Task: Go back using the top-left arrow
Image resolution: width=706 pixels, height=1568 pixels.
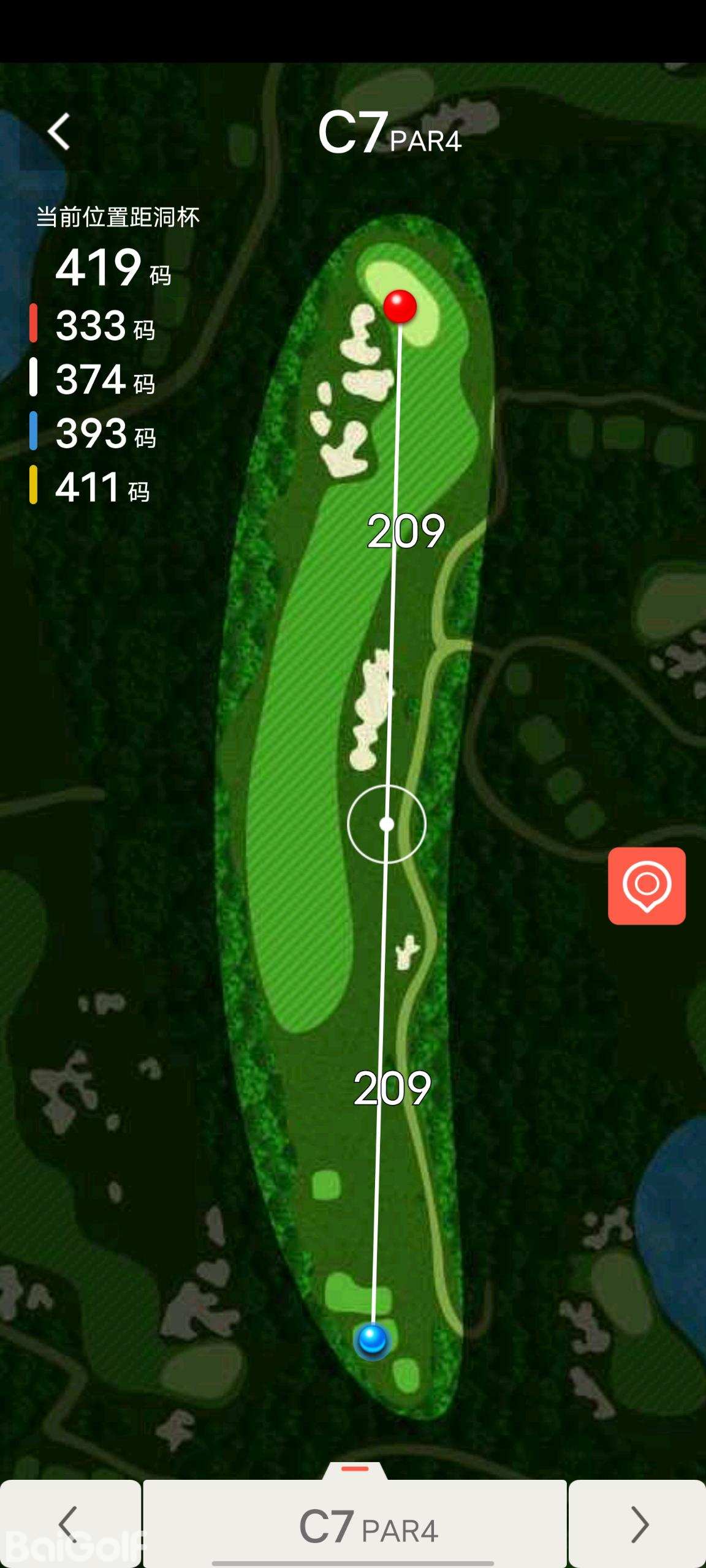Action: pos(59,131)
